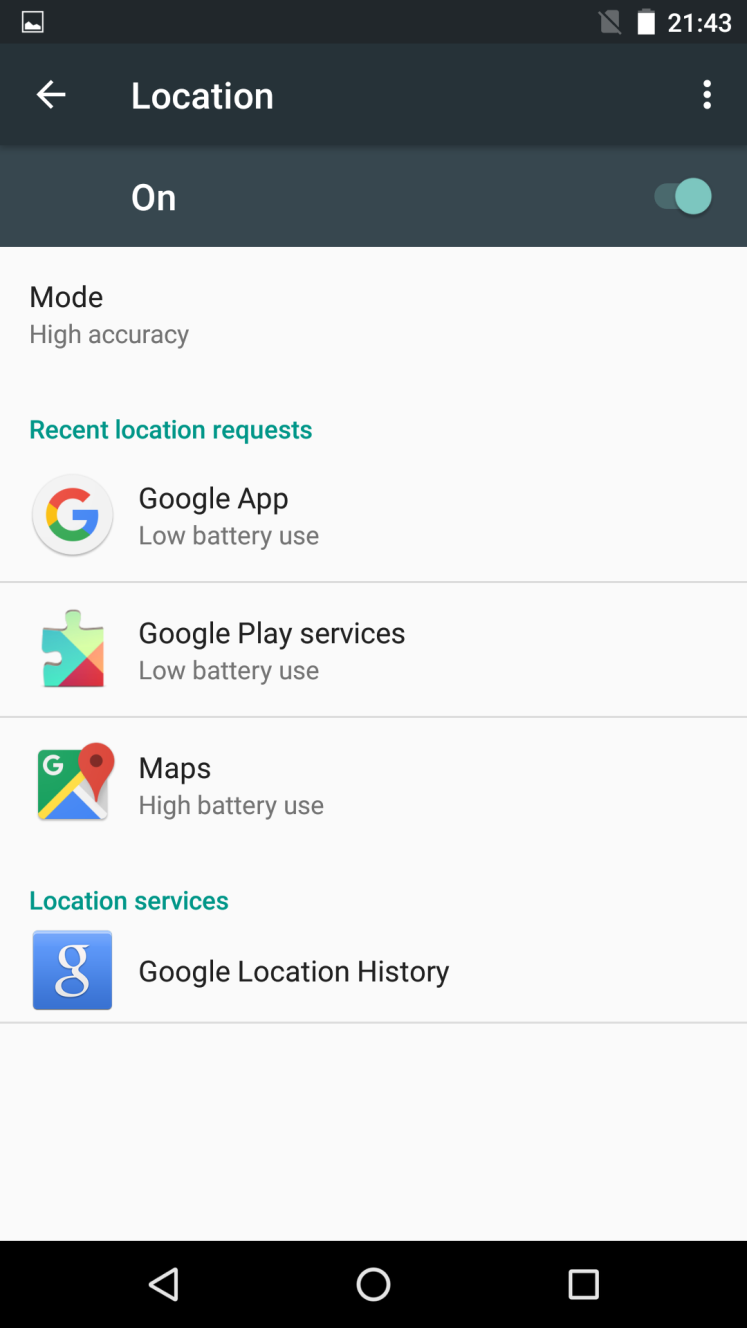747x1328 pixels.
Task: Open the Mode setting
Action: pos(373,315)
